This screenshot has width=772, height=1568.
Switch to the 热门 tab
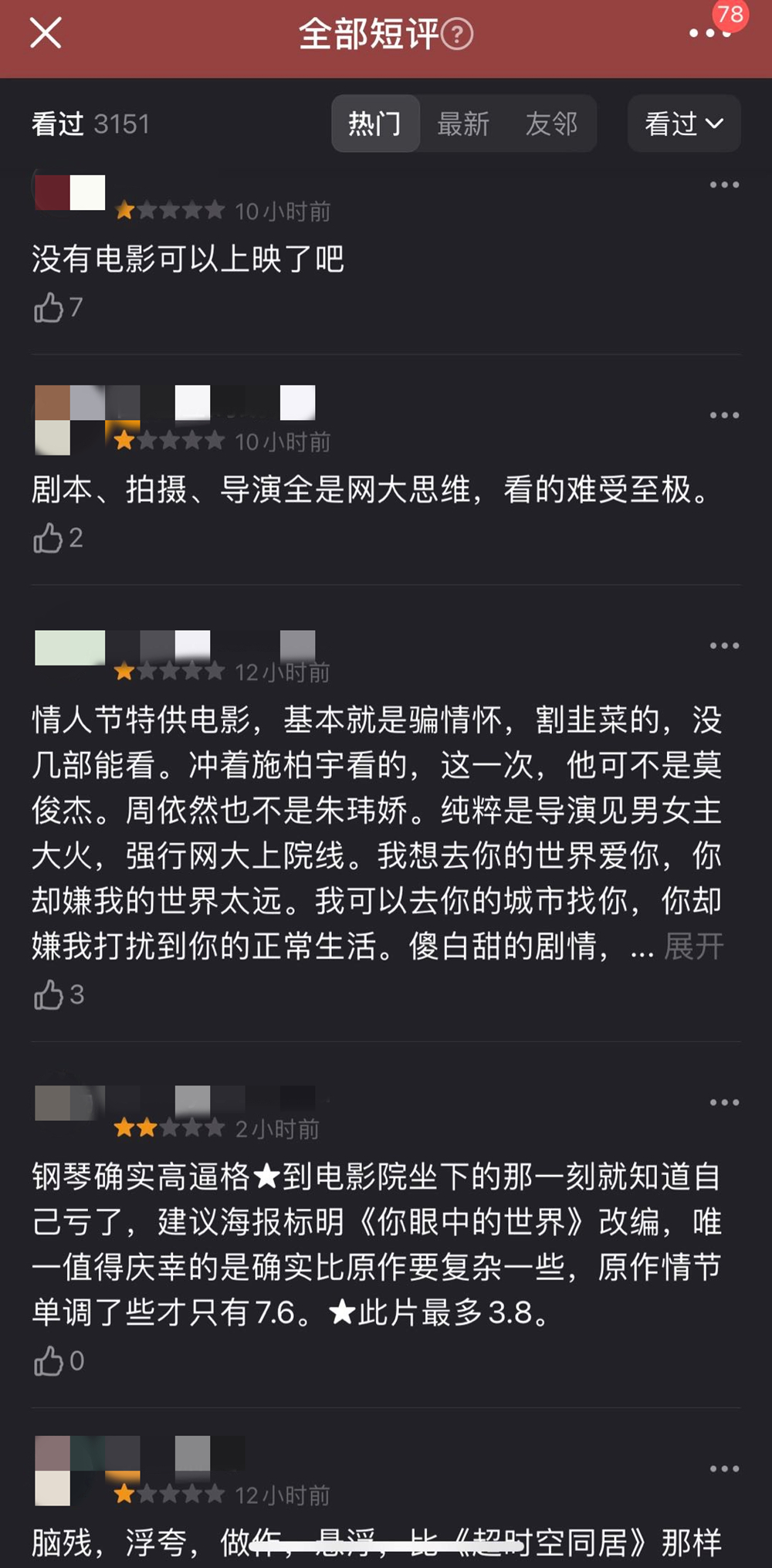click(375, 124)
